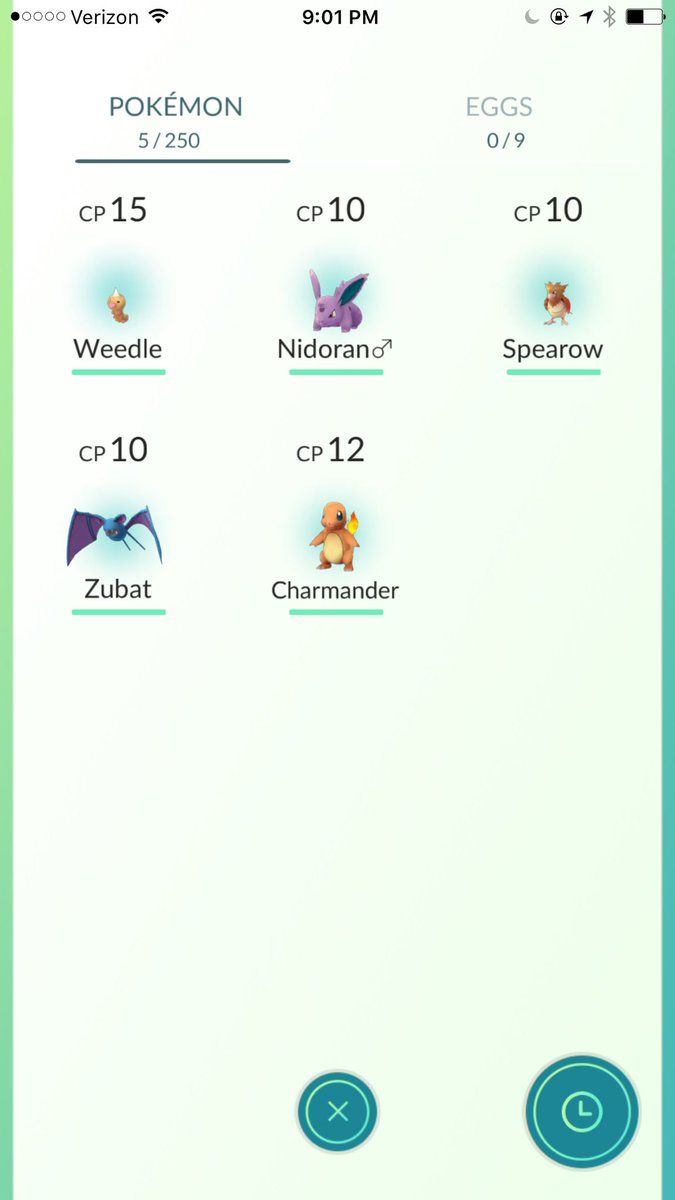The width and height of the screenshot is (675, 1200).
Task: Tap the clock sort button
Action: click(x=582, y=1111)
